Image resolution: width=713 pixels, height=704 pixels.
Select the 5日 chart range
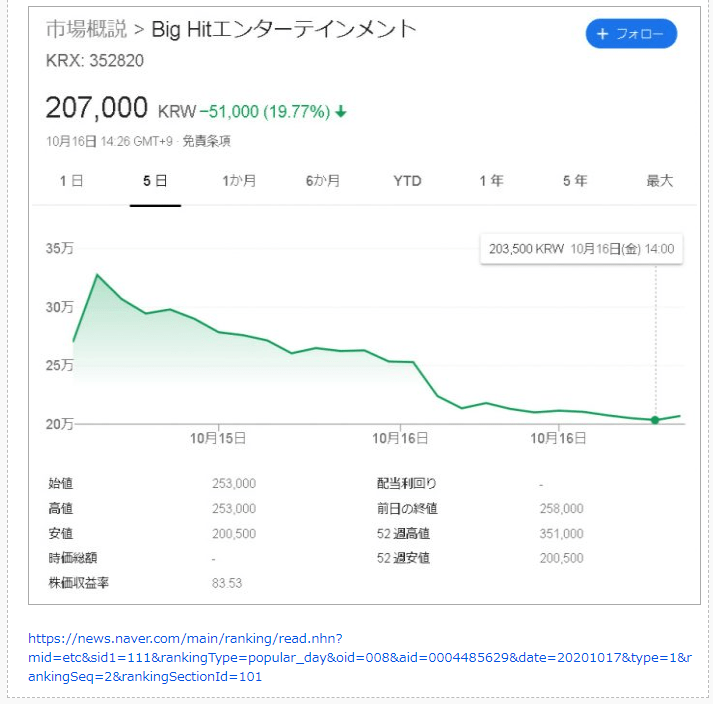[x=155, y=181]
